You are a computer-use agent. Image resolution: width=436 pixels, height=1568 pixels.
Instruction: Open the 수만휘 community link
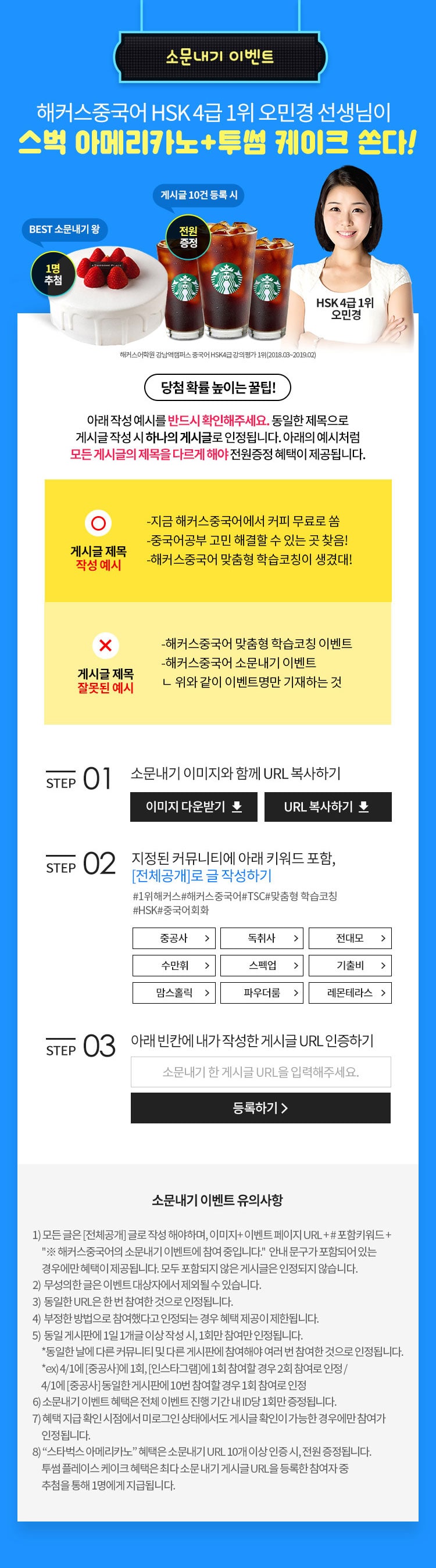point(174,965)
